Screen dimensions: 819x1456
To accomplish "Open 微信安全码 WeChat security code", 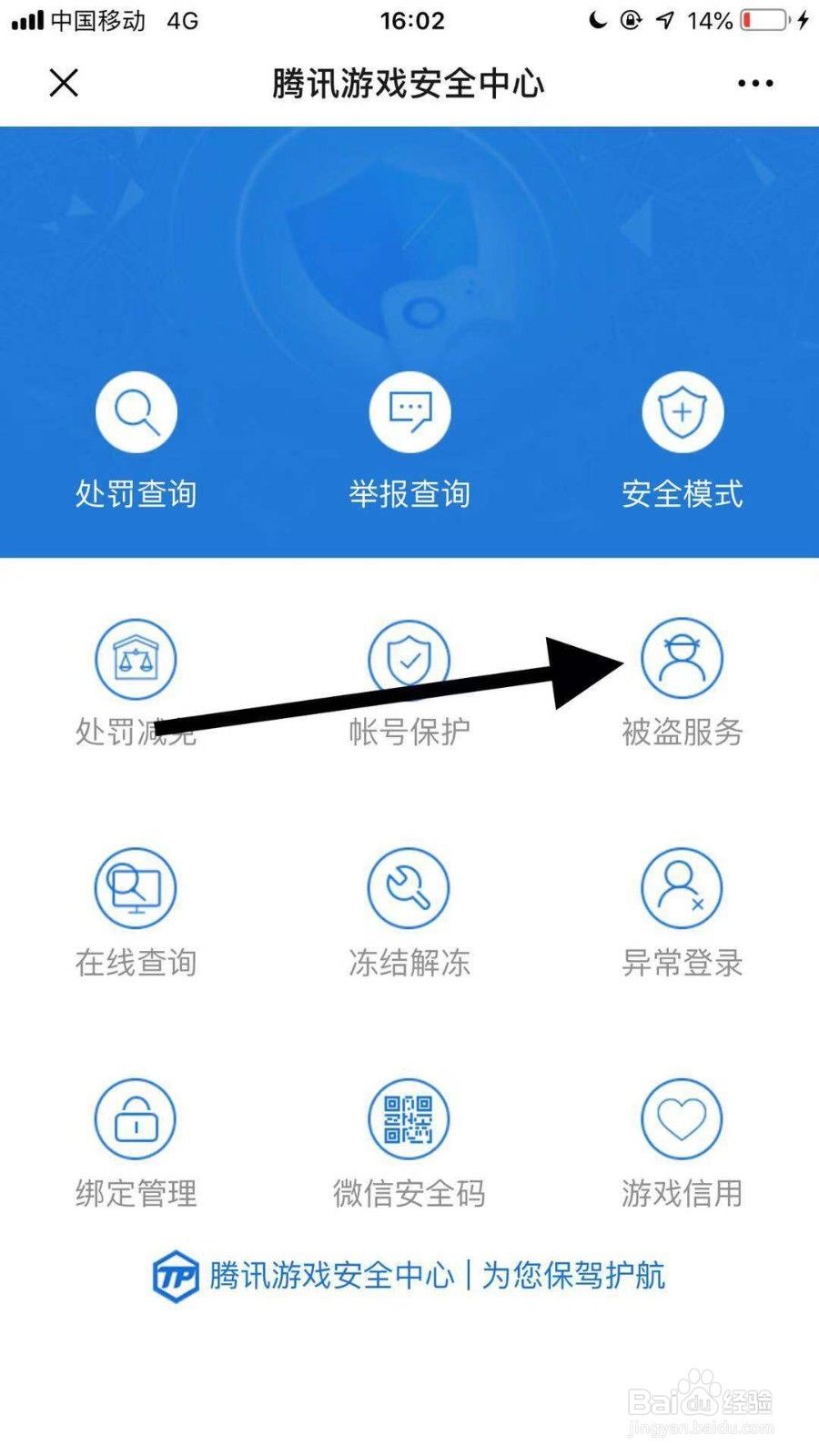I will [409, 1120].
